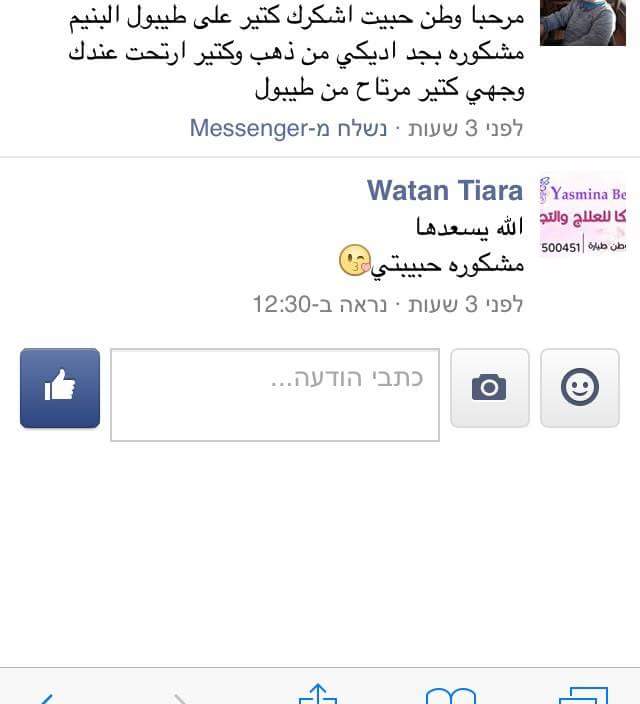Open Watan Tiara's profile name link
The height and width of the screenshot is (704, 640).
pyautogui.click(x=445, y=190)
